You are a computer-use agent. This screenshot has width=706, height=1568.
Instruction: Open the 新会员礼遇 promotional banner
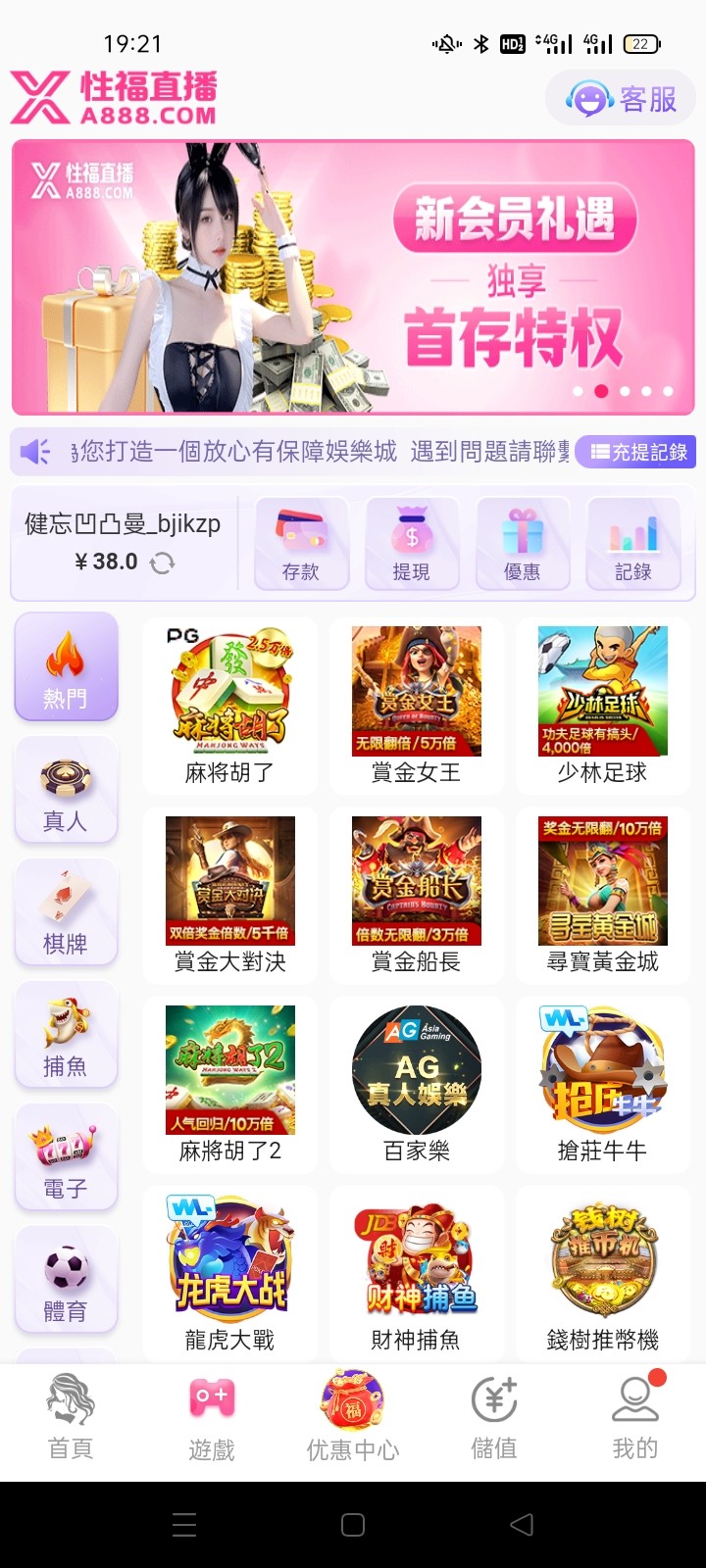tap(353, 277)
